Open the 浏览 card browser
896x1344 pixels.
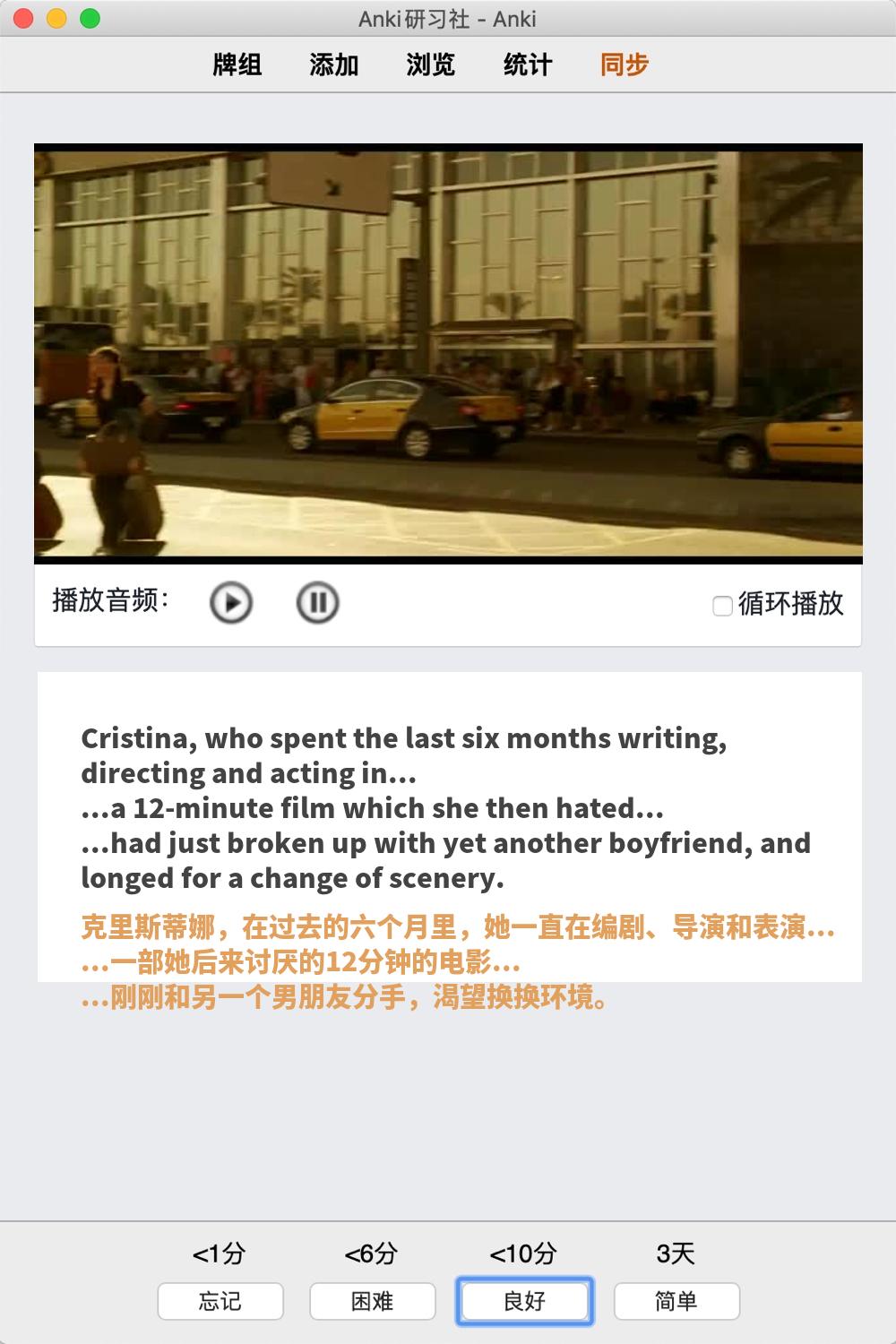(x=431, y=65)
